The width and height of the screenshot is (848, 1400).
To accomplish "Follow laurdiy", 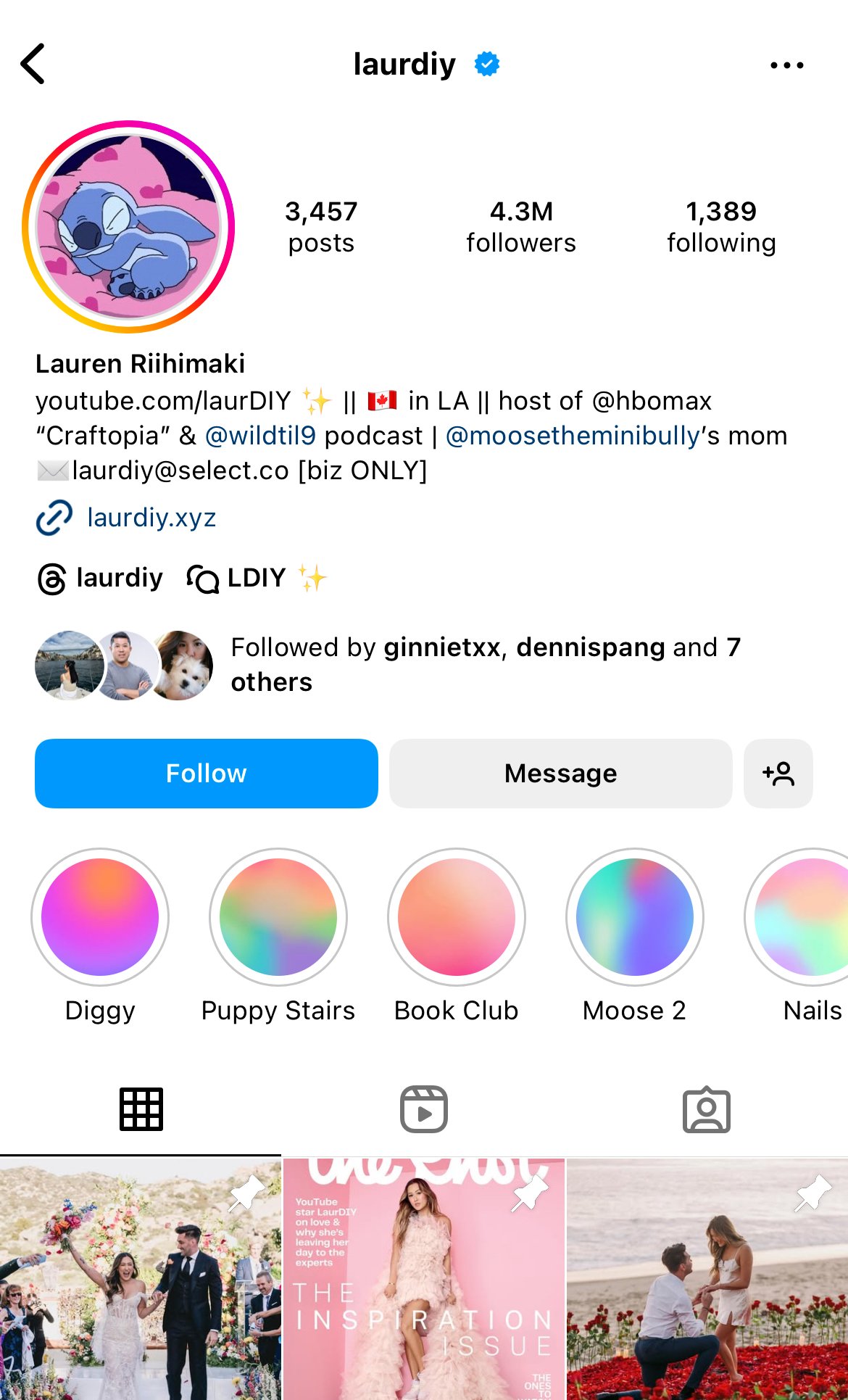I will click(207, 774).
